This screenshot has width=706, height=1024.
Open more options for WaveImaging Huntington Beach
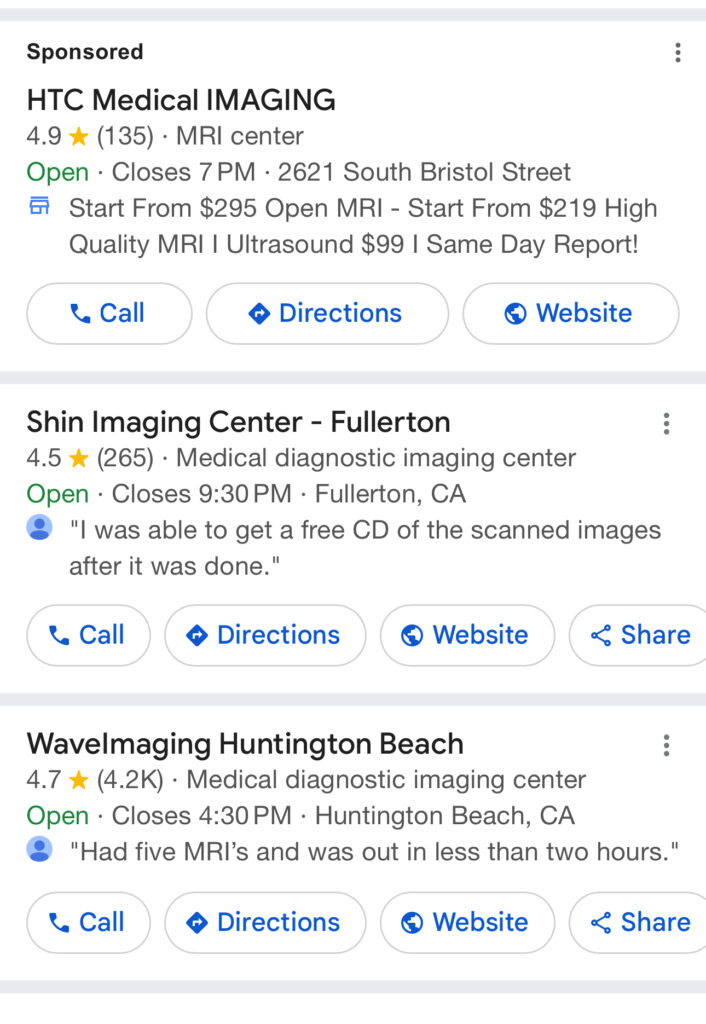click(666, 745)
